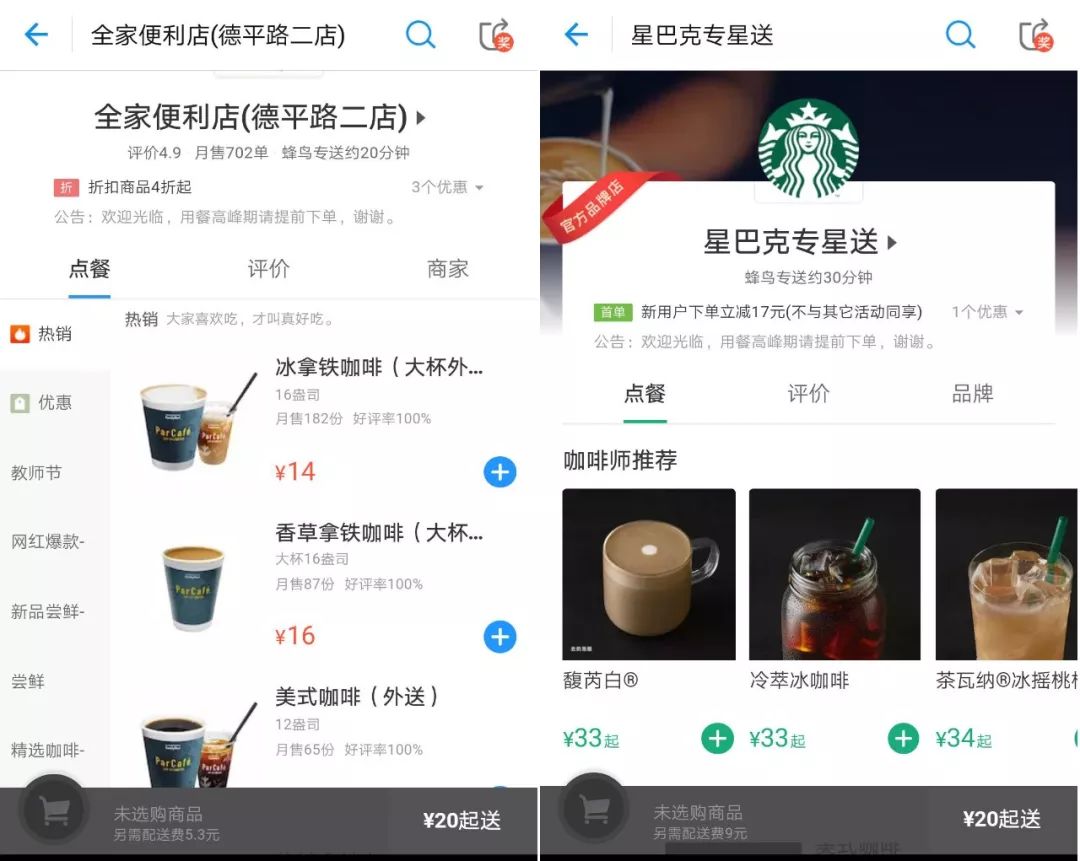Add 香草拿铁咖啡 to the cart
This screenshot has height=861, width=1080.
[x=500, y=636]
